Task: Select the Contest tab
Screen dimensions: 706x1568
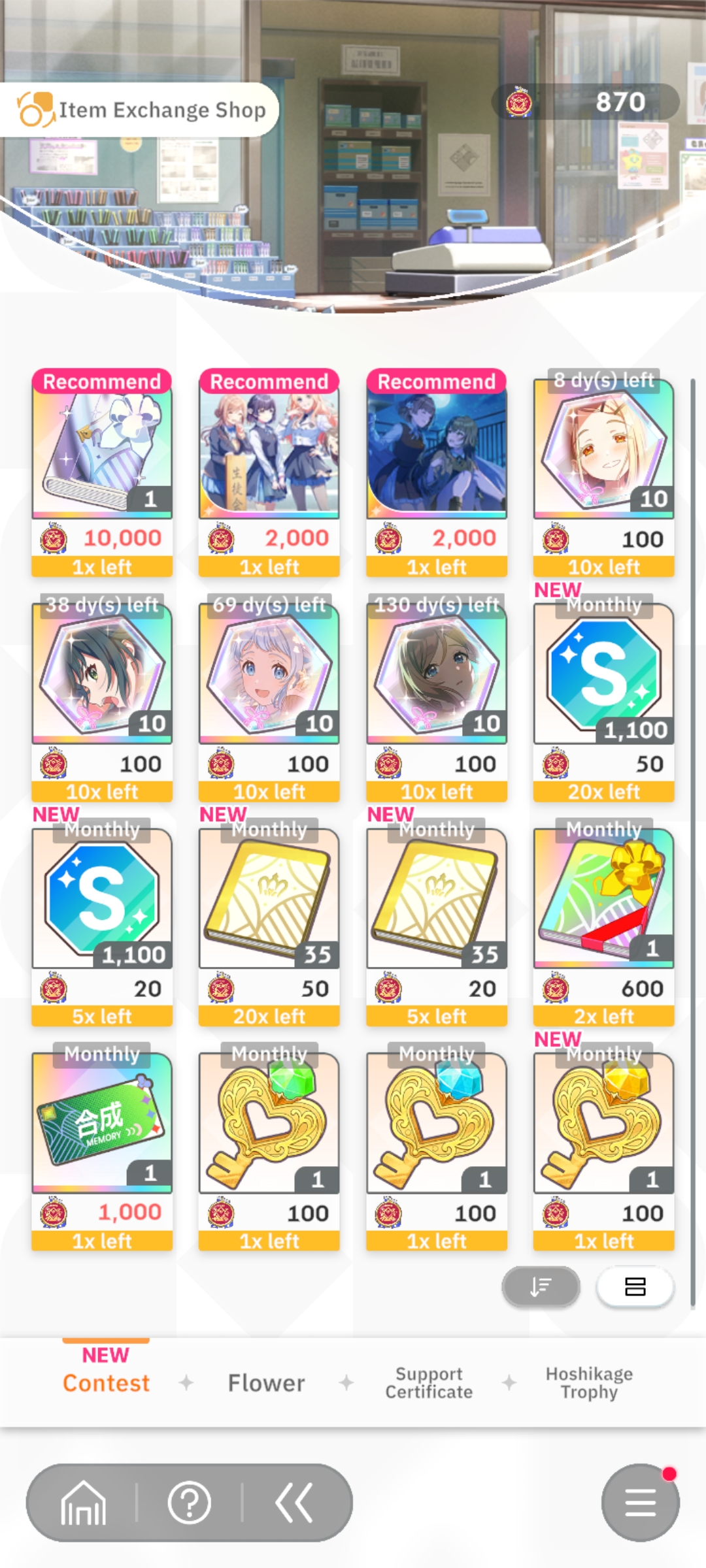Action: 106,1382
